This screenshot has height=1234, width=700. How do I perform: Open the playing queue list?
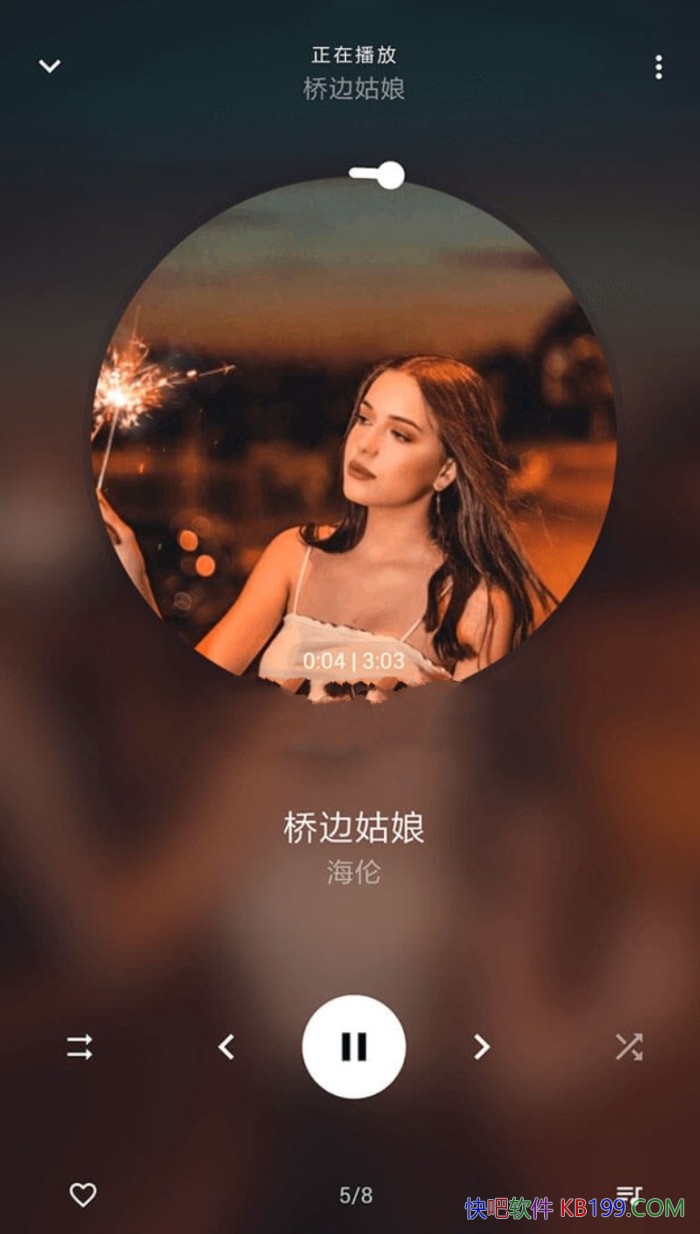pyautogui.click(x=628, y=1194)
